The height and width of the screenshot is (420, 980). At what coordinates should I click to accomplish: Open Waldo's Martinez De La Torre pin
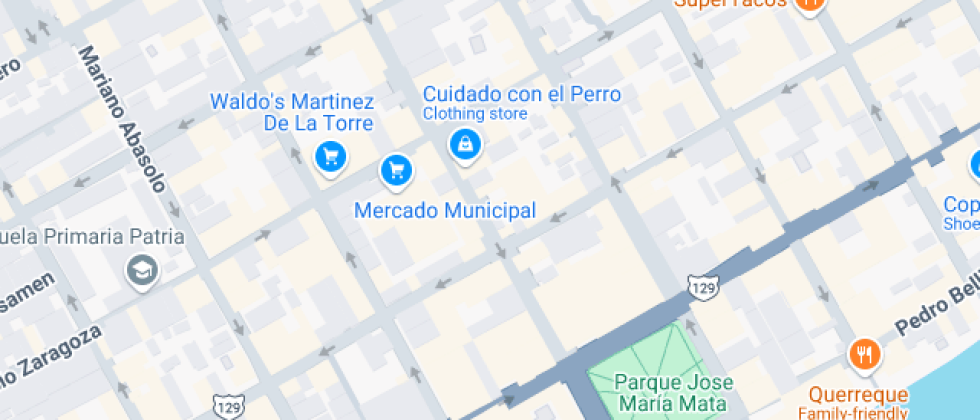pyautogui.click(x=330, y=156)
